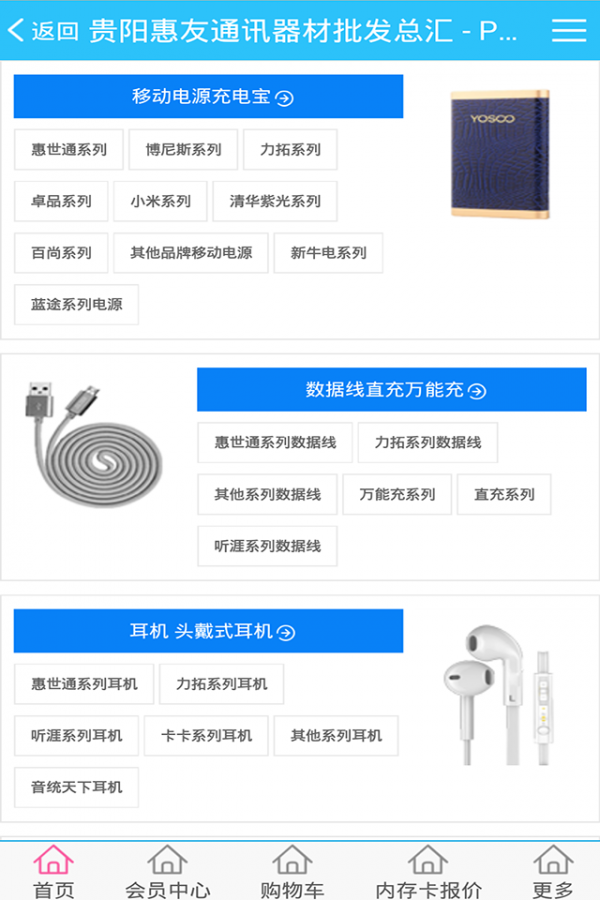Go to 会员中心 tab

(167, 872)
